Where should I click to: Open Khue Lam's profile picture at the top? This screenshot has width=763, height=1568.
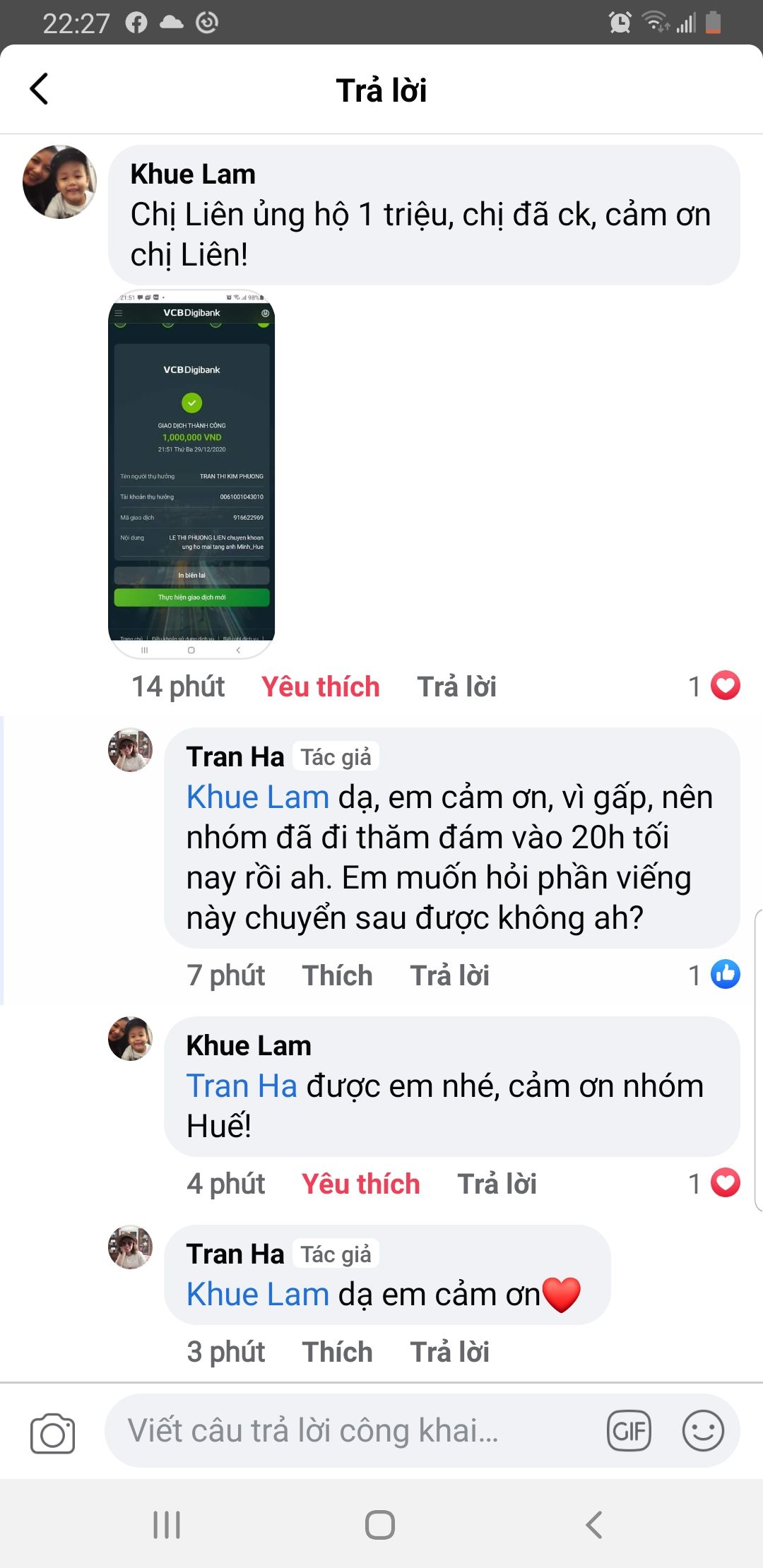[x=60, y=182]
